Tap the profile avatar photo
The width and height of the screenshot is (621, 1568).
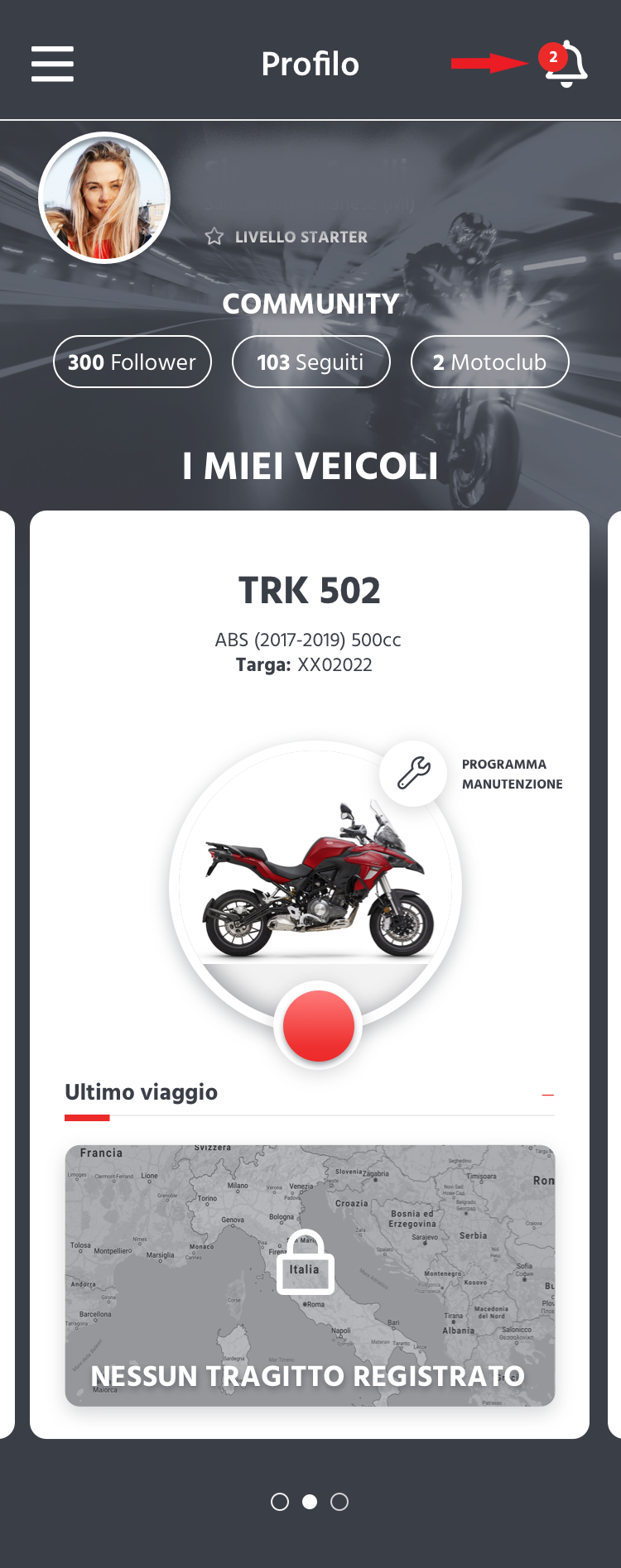(x=104, y=198)
